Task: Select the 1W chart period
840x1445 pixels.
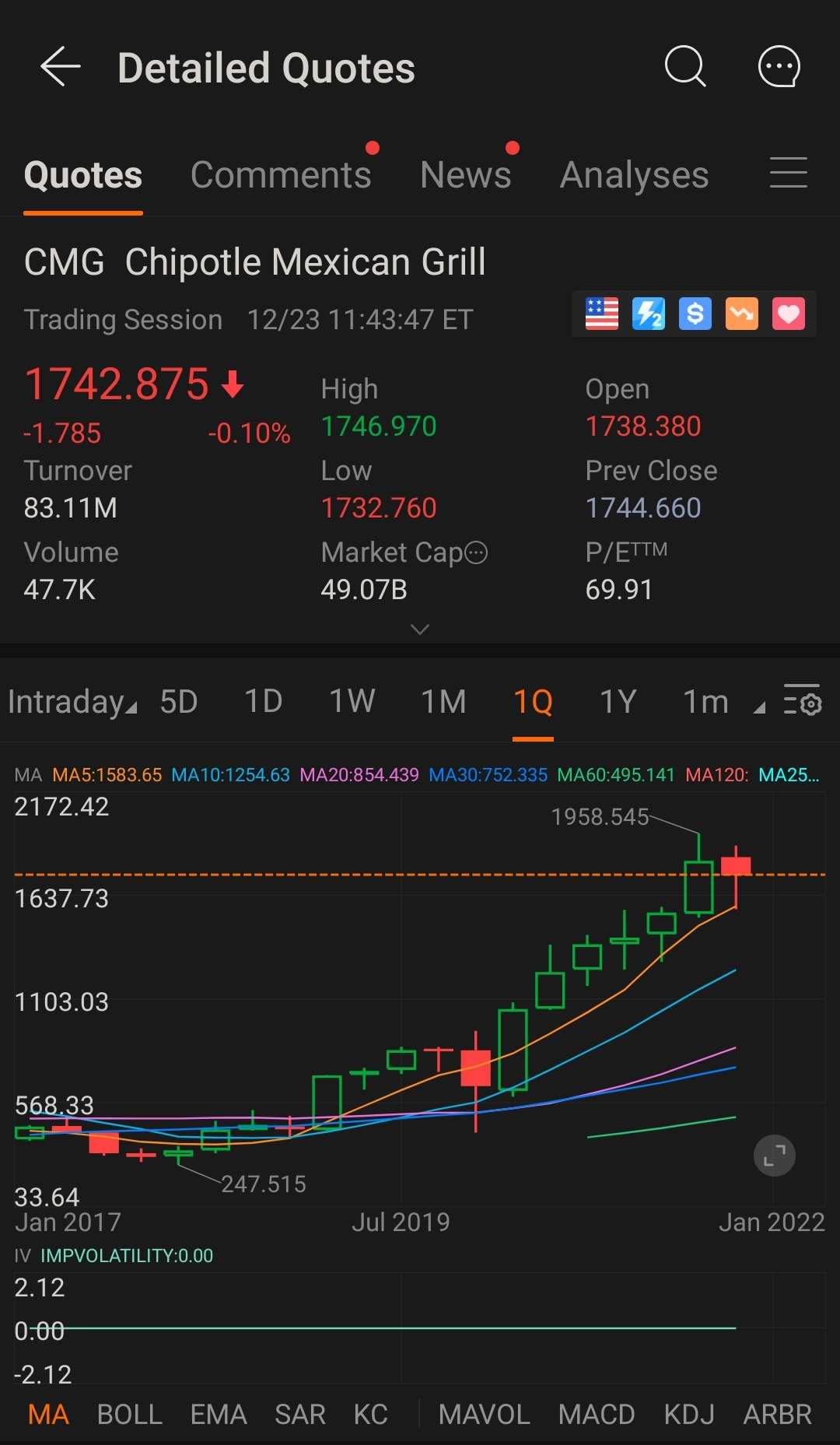Action: 352,702
